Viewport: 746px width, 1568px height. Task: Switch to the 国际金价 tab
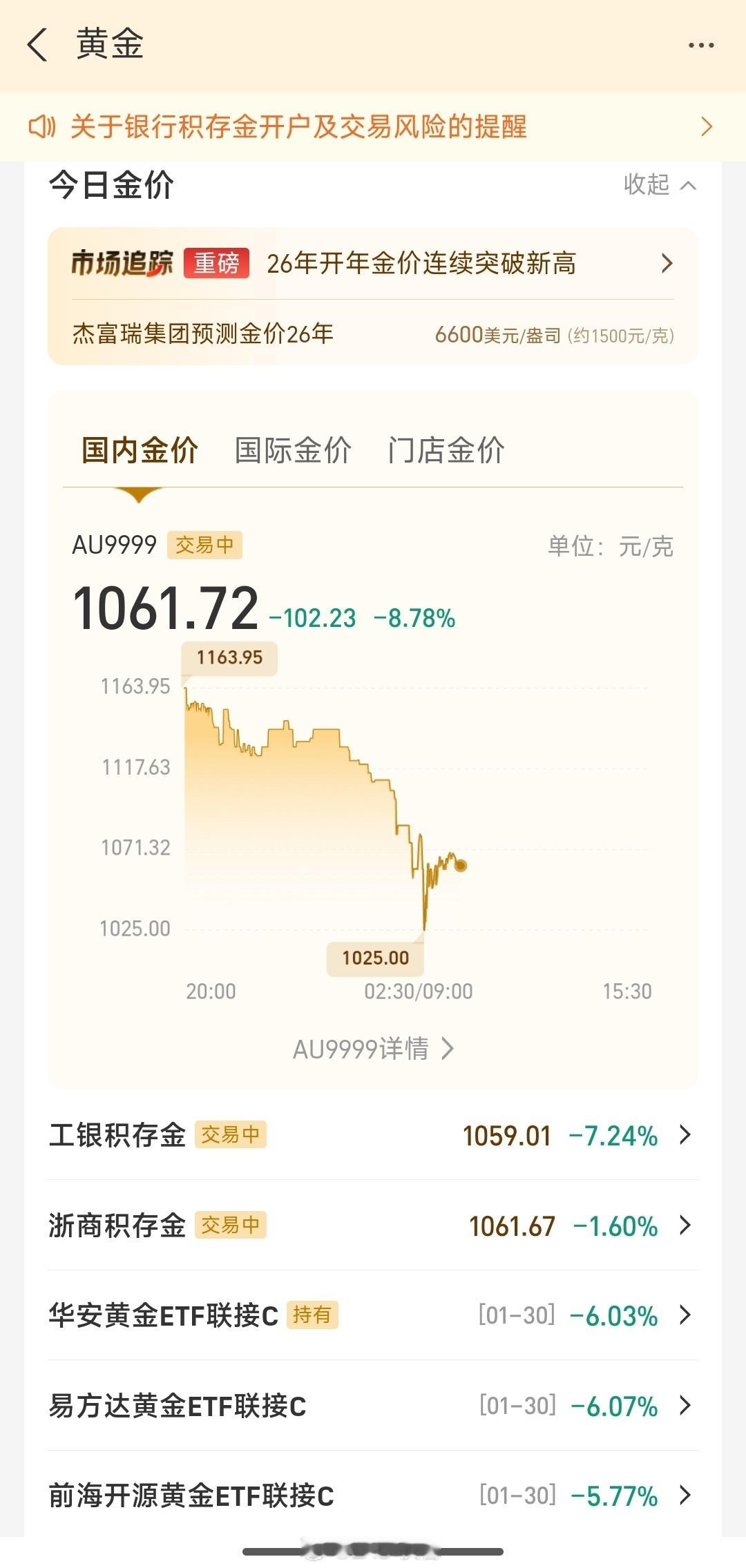point(292,449)
